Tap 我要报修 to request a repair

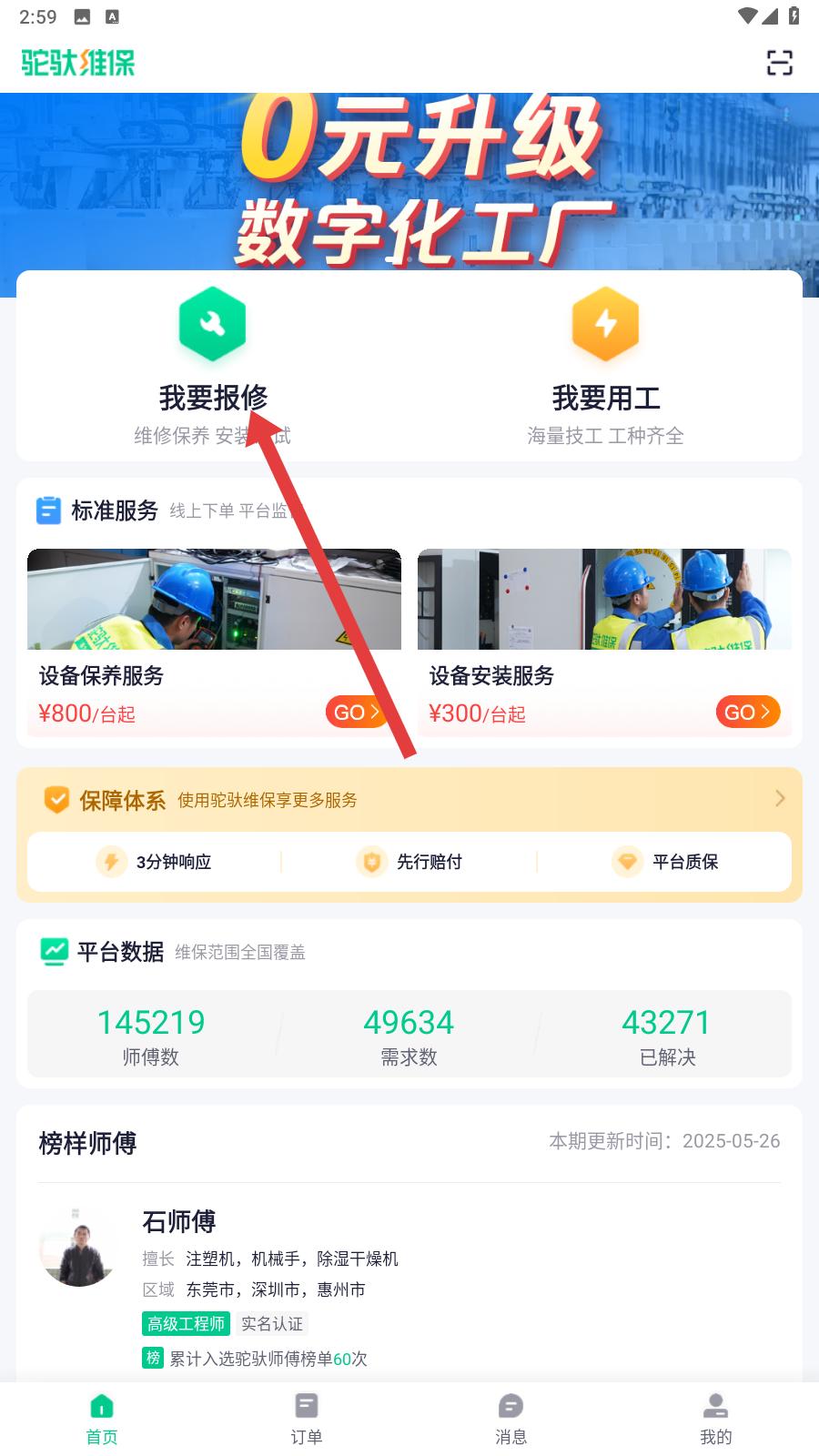point(213,364)
